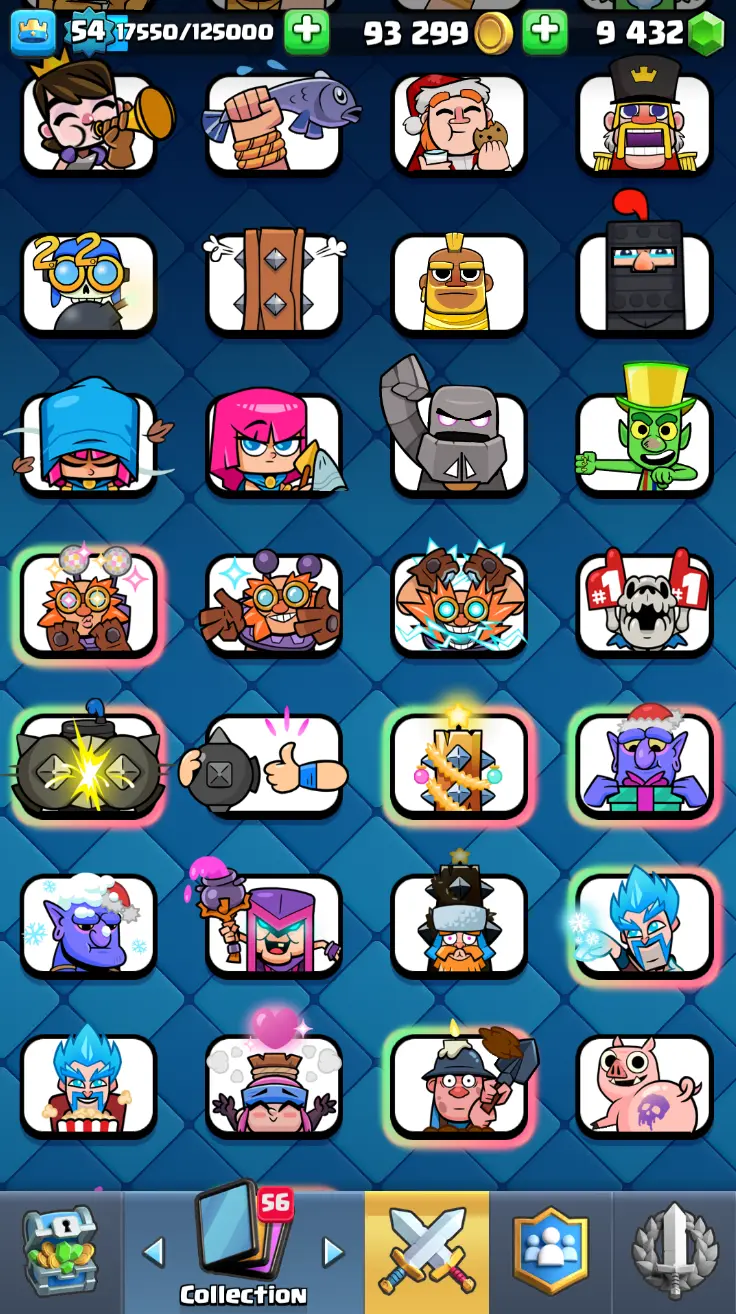Pick the skeleton with #1 foam fingers emote
736x1314 pixels.
(x=644, y=602)
